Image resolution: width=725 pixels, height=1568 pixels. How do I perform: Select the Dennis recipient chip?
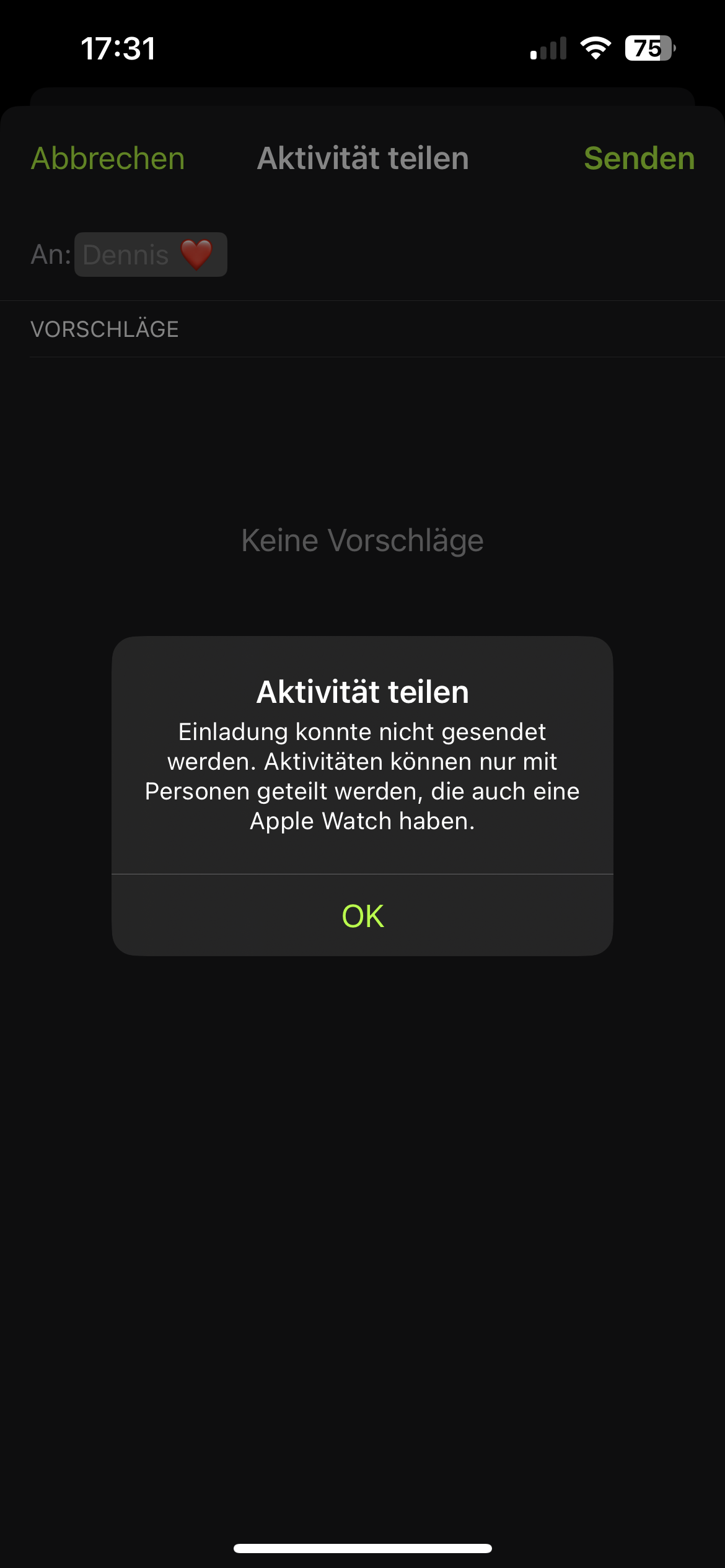pos(151,255)
